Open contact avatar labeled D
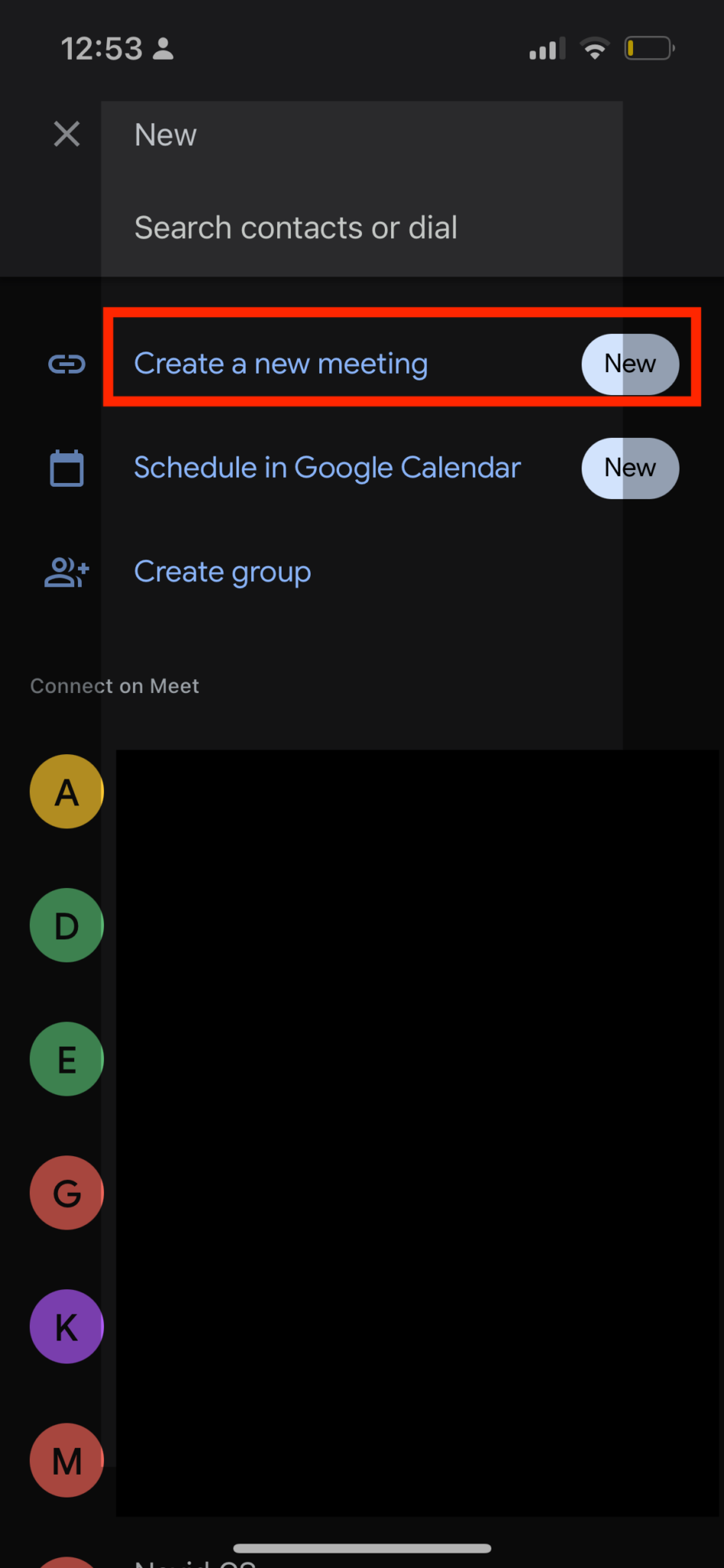This screenshot has height=1568, width=724. pyautogui.click(x=67, y=925)
